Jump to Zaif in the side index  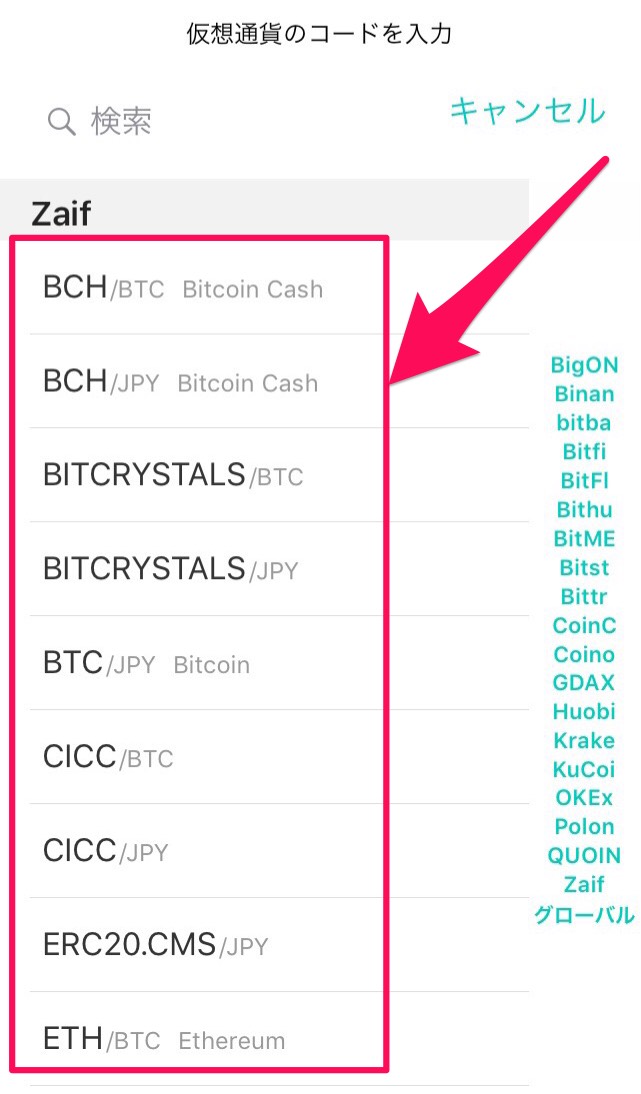[585, 885]
